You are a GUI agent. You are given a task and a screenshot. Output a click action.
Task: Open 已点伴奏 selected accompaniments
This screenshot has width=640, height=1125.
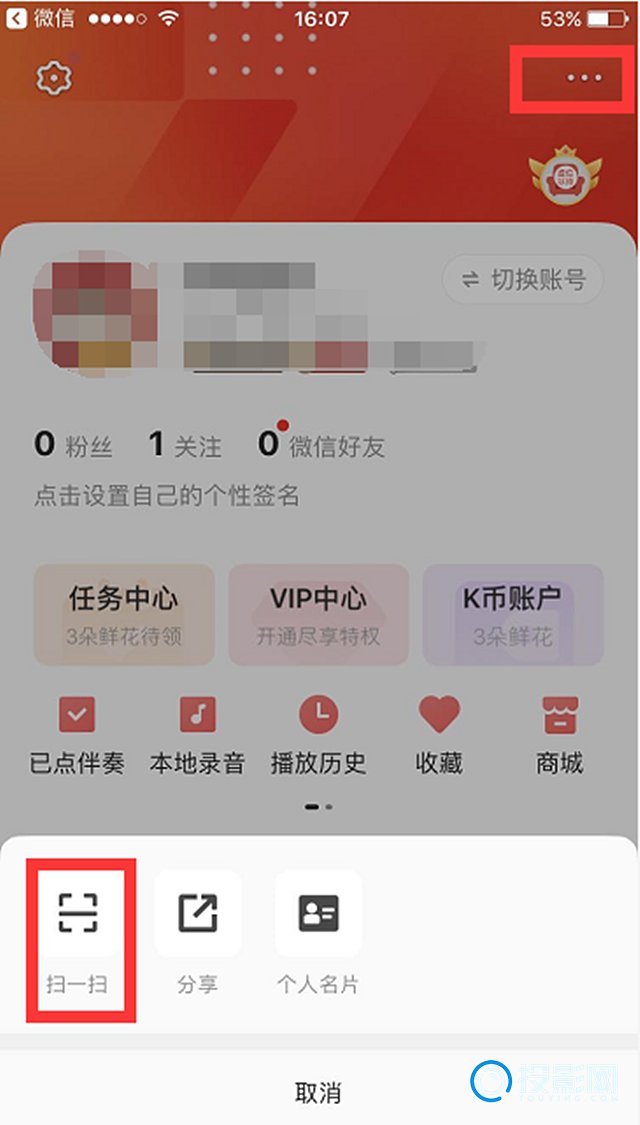(x=77, y=735)
